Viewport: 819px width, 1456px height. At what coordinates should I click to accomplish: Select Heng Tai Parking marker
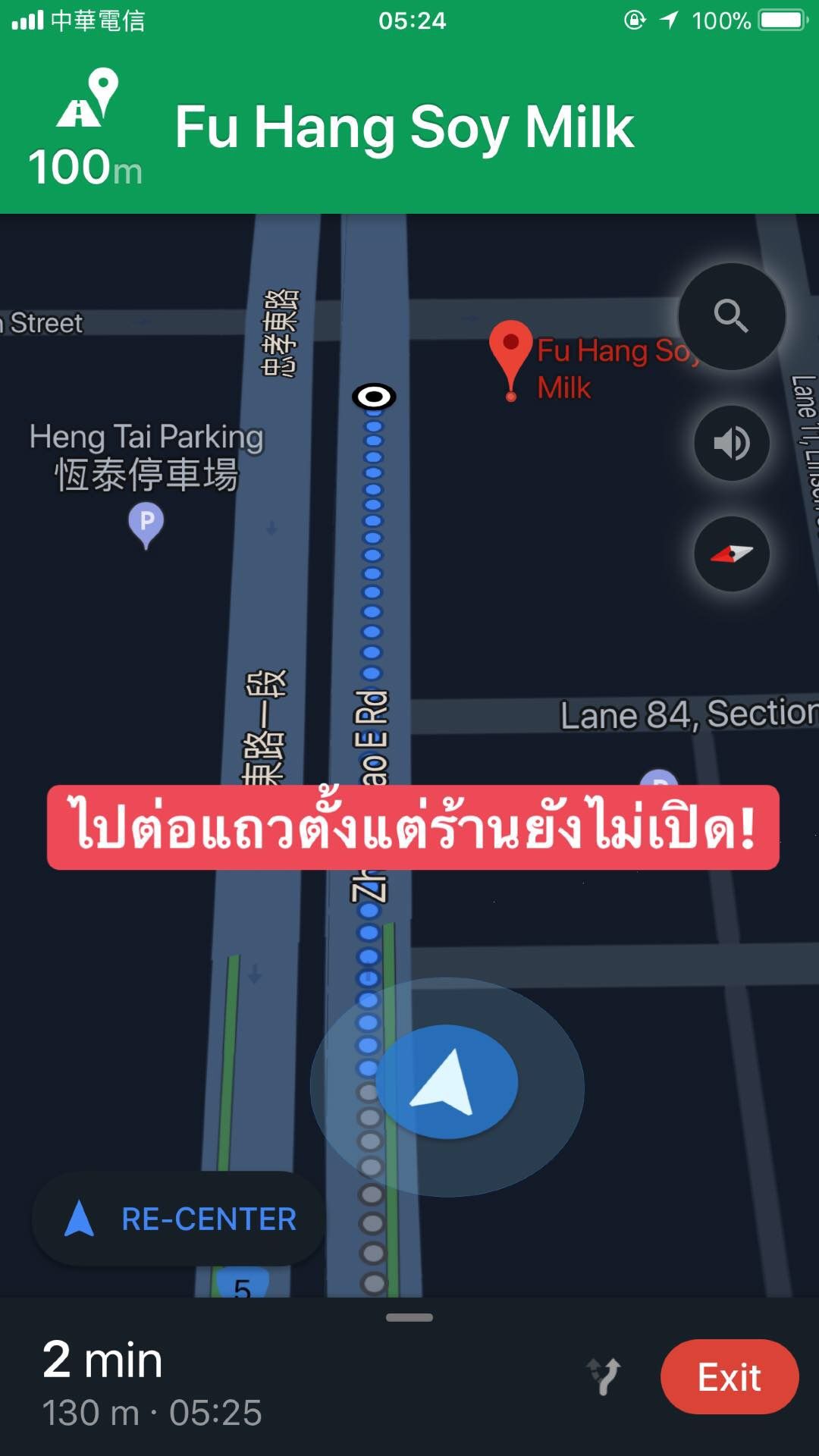click(146, 524)
